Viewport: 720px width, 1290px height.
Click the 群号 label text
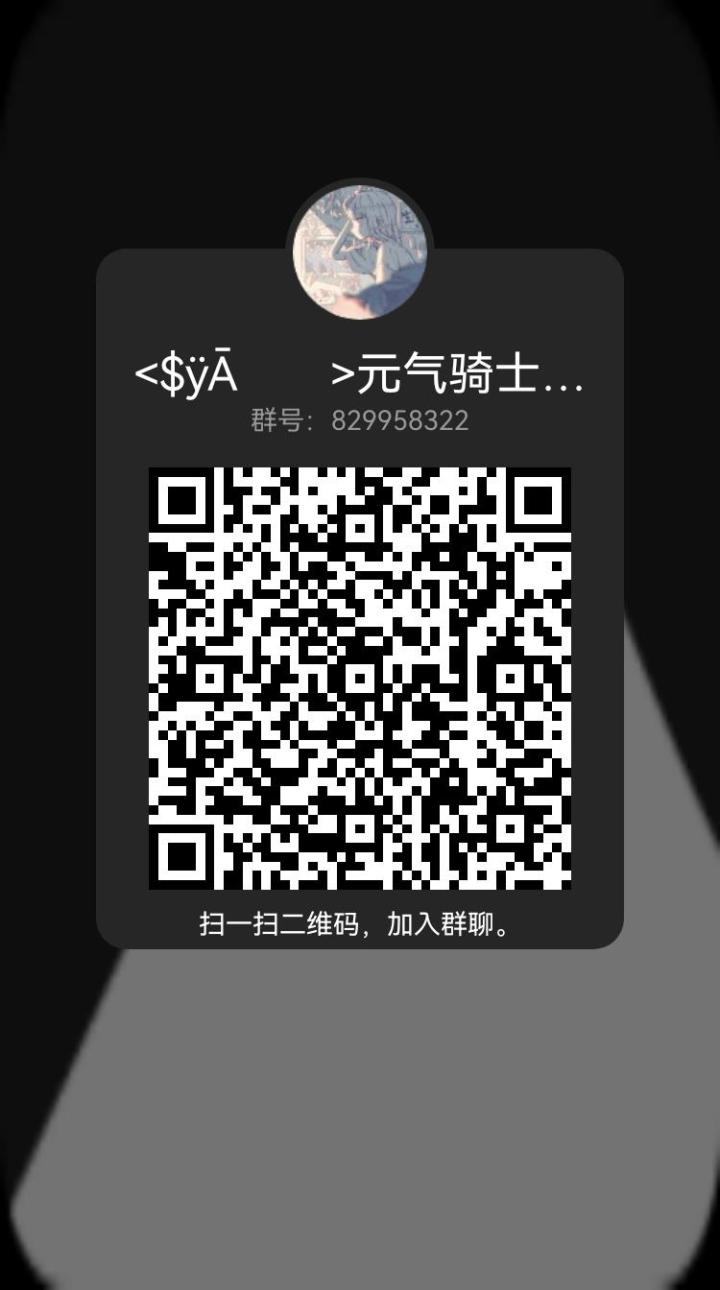273,421
